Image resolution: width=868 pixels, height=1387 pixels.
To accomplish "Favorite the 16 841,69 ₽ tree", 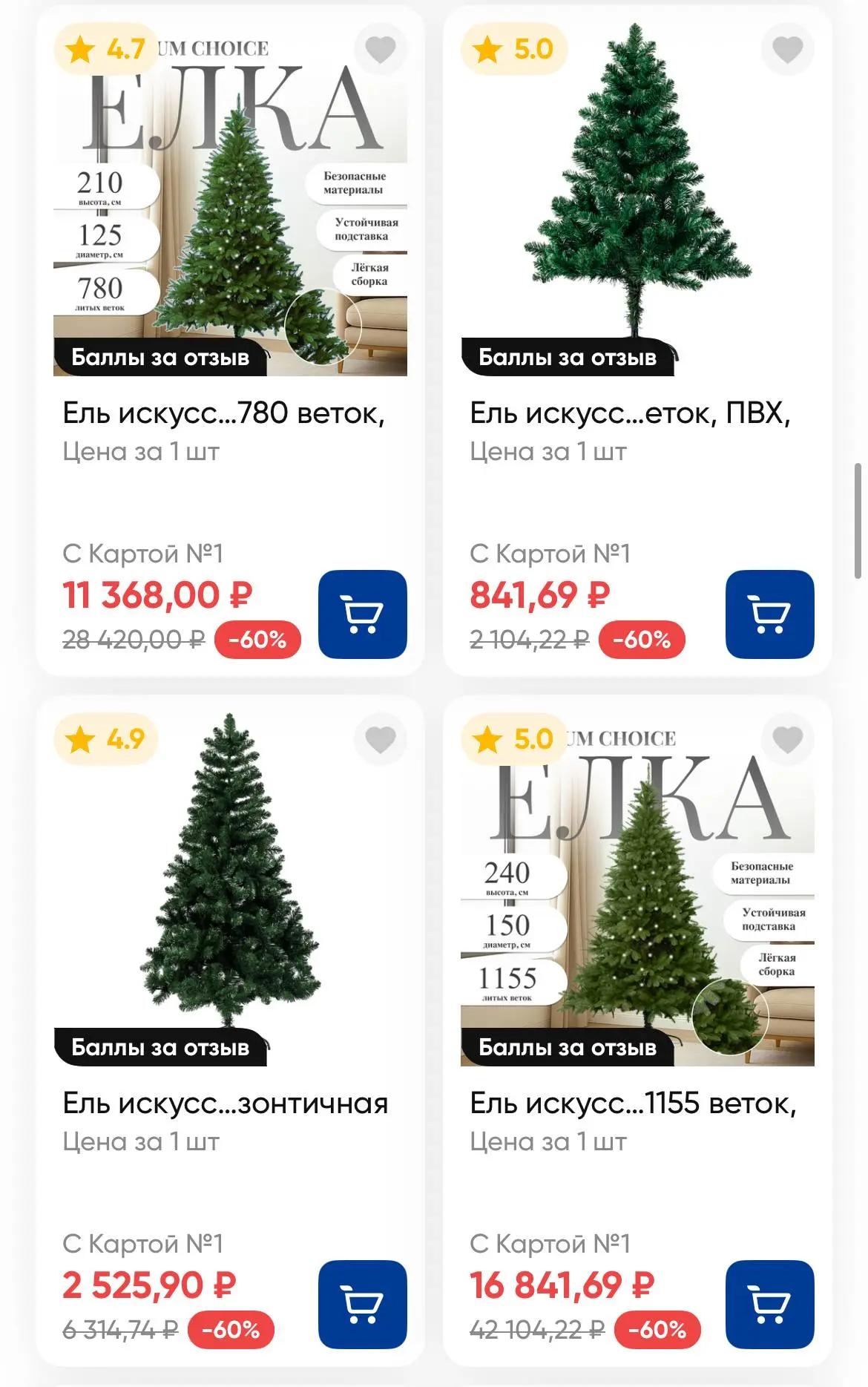I will point(787,739).
